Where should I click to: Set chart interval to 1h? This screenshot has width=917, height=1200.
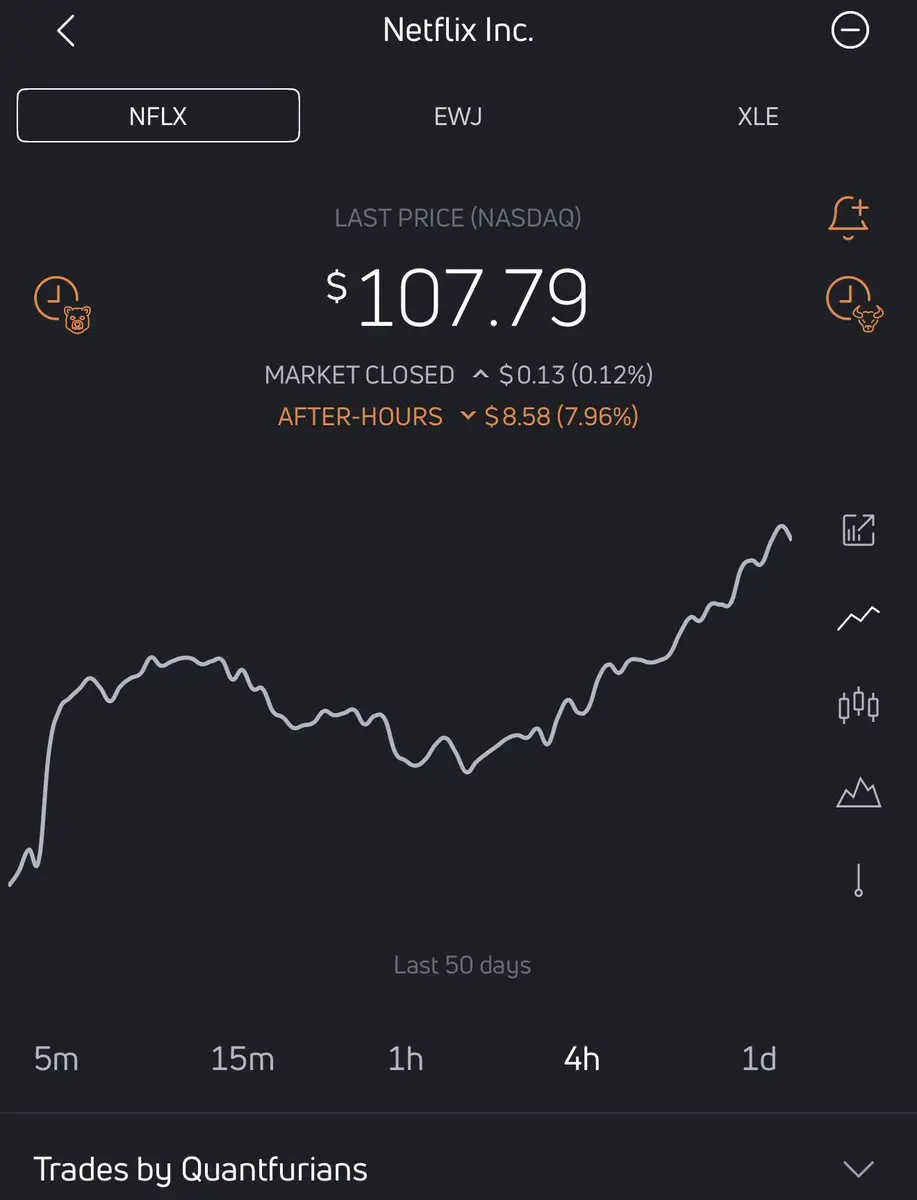point(405,1059)
